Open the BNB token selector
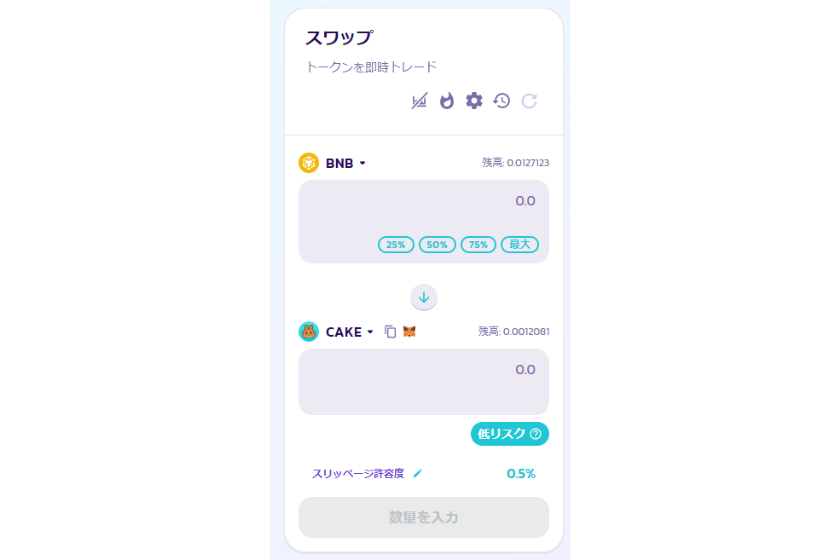Viewport: 840px width, 560px height. [335, 163]
